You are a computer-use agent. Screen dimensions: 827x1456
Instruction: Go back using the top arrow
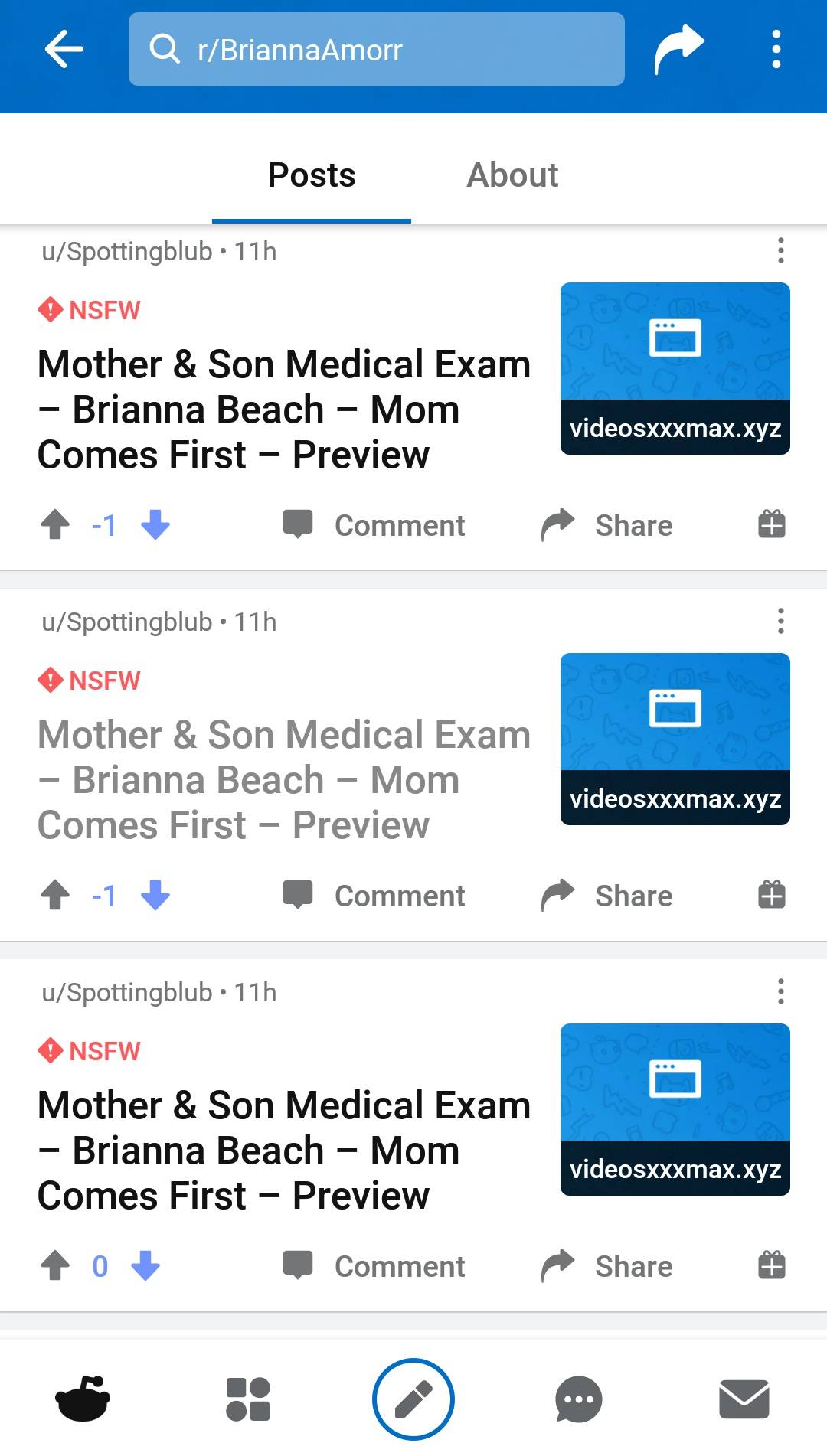[64, 50]
